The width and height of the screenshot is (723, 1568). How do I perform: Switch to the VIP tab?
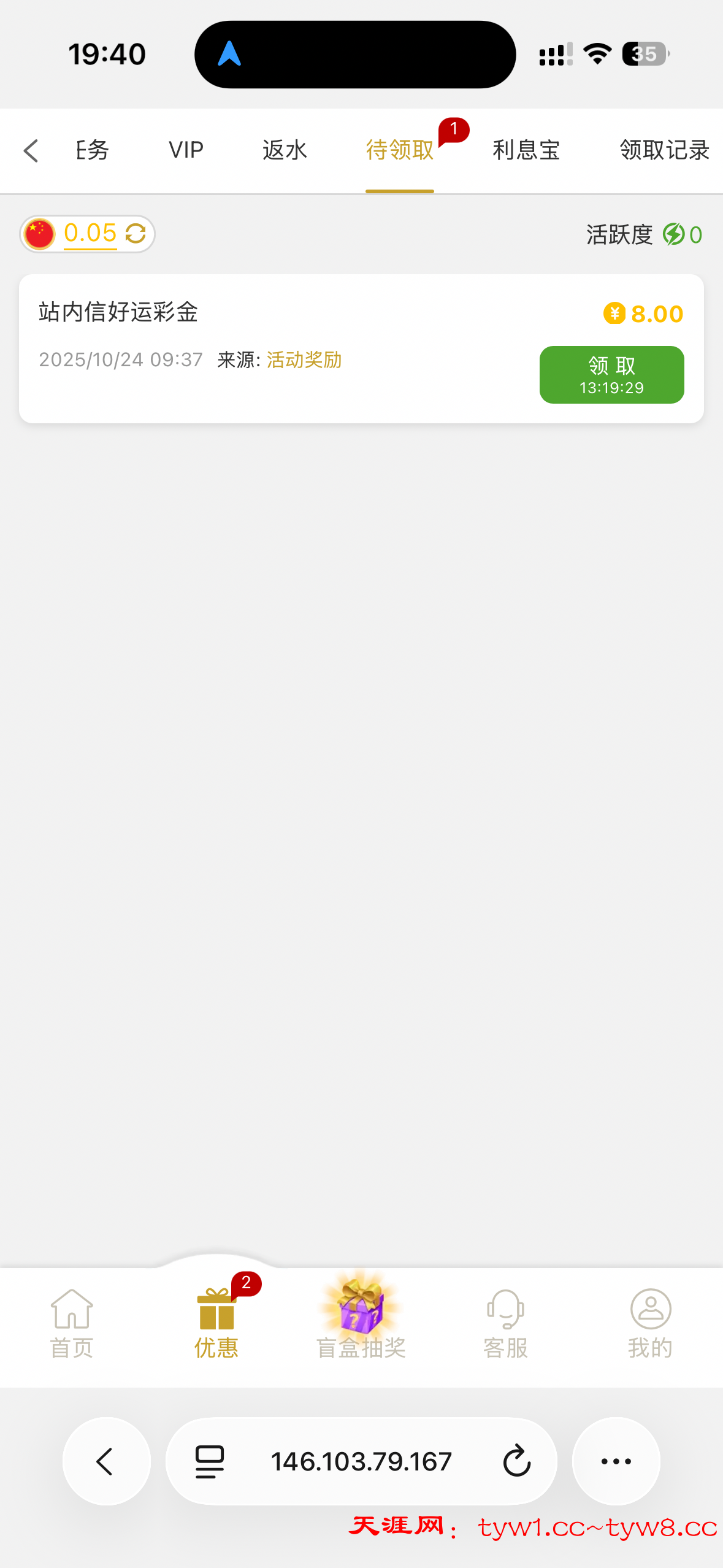tap(186, 150)
